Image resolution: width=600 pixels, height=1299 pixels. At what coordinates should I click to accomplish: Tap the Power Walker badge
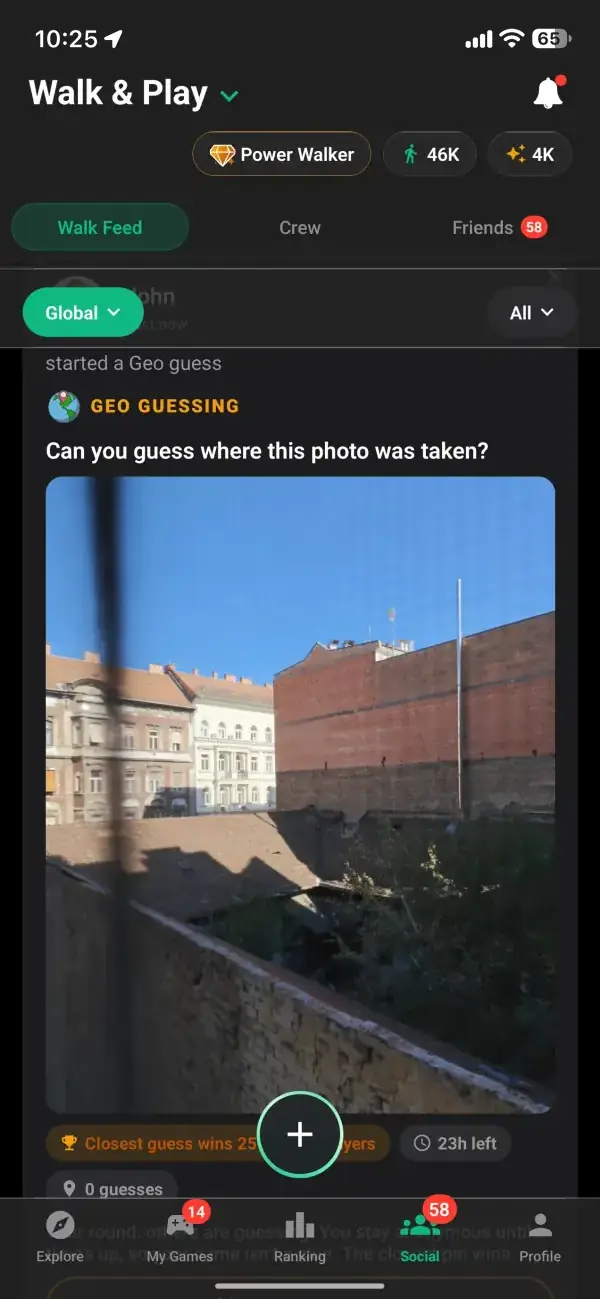[x=282, y=155]
